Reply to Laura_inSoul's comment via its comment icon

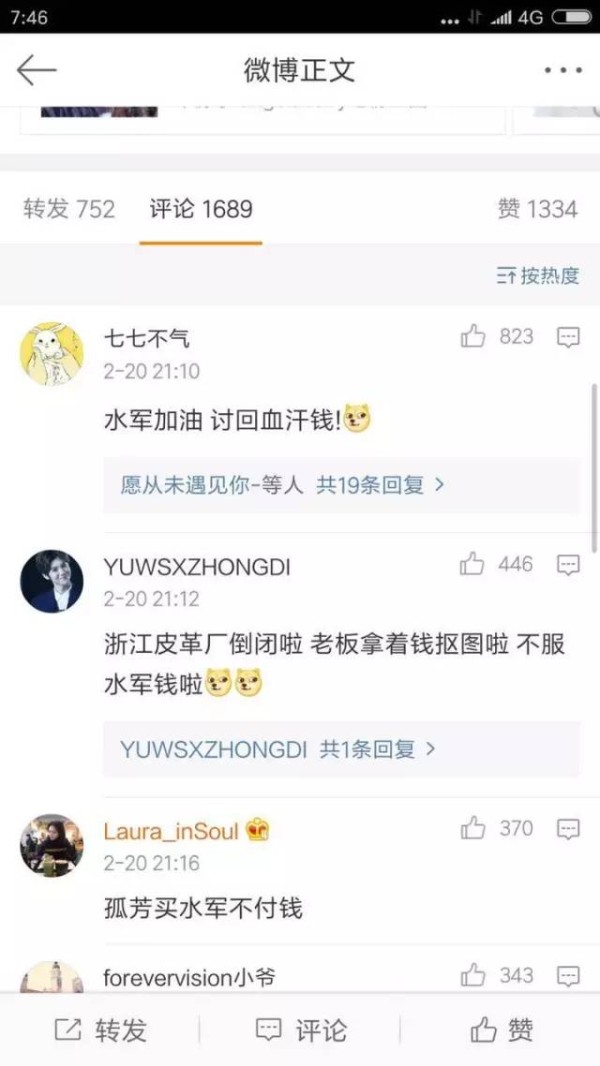pos(568,829)
